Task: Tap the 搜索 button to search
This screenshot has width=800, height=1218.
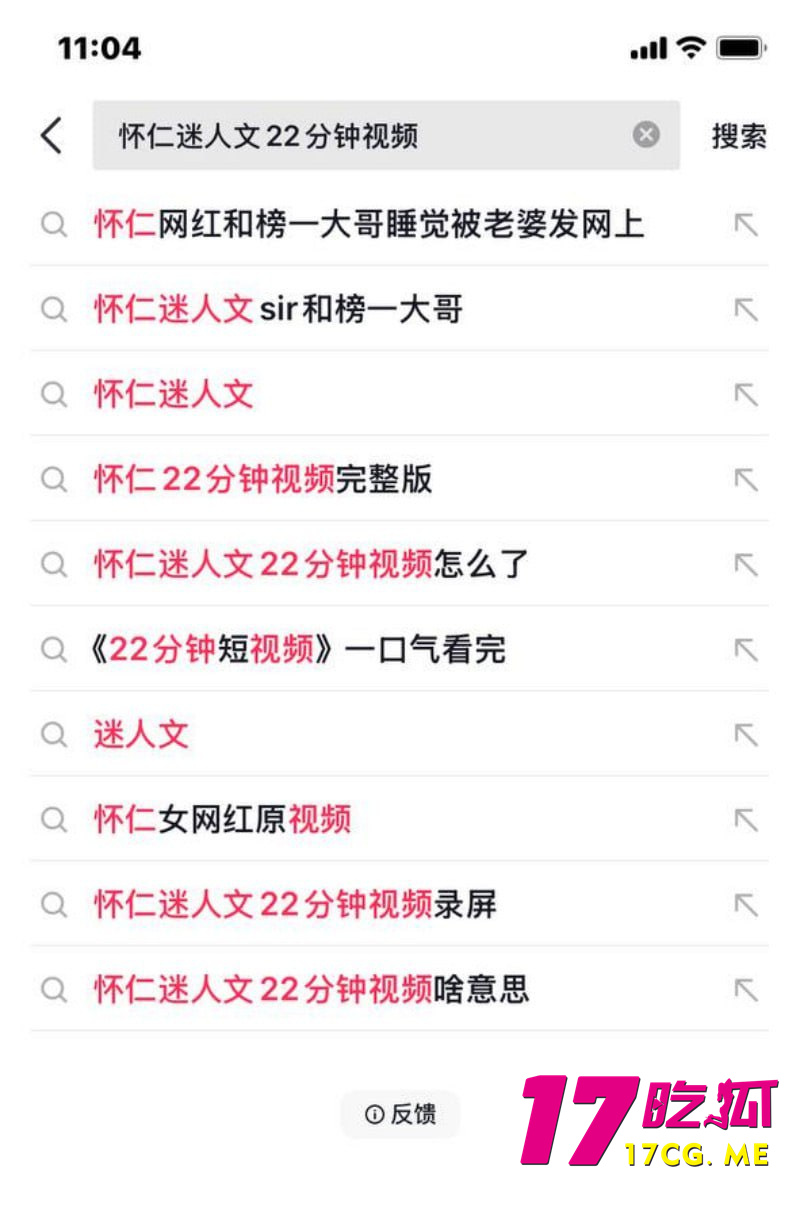Action: [739, 136]
